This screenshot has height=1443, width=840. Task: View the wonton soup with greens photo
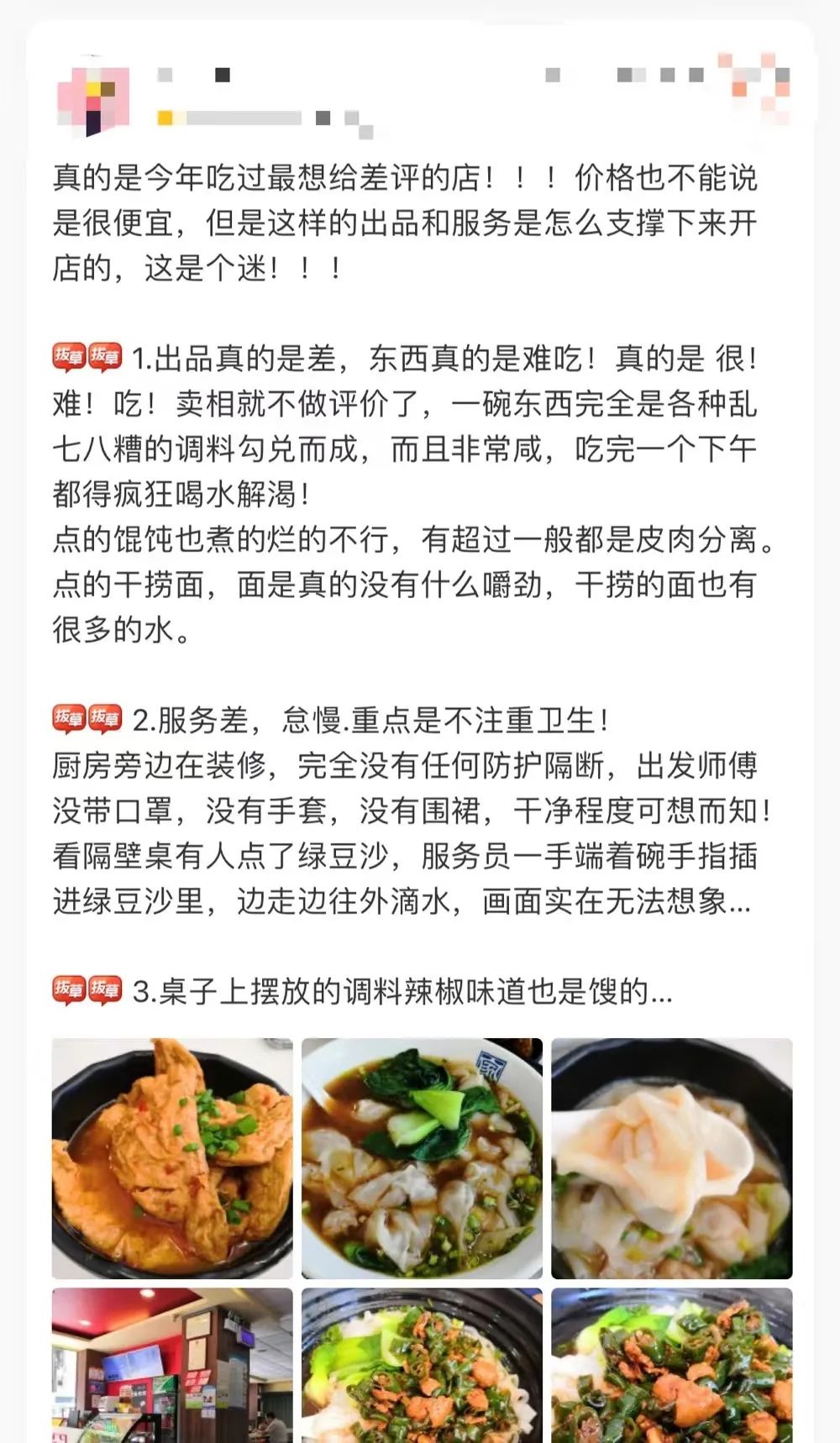422,1158
